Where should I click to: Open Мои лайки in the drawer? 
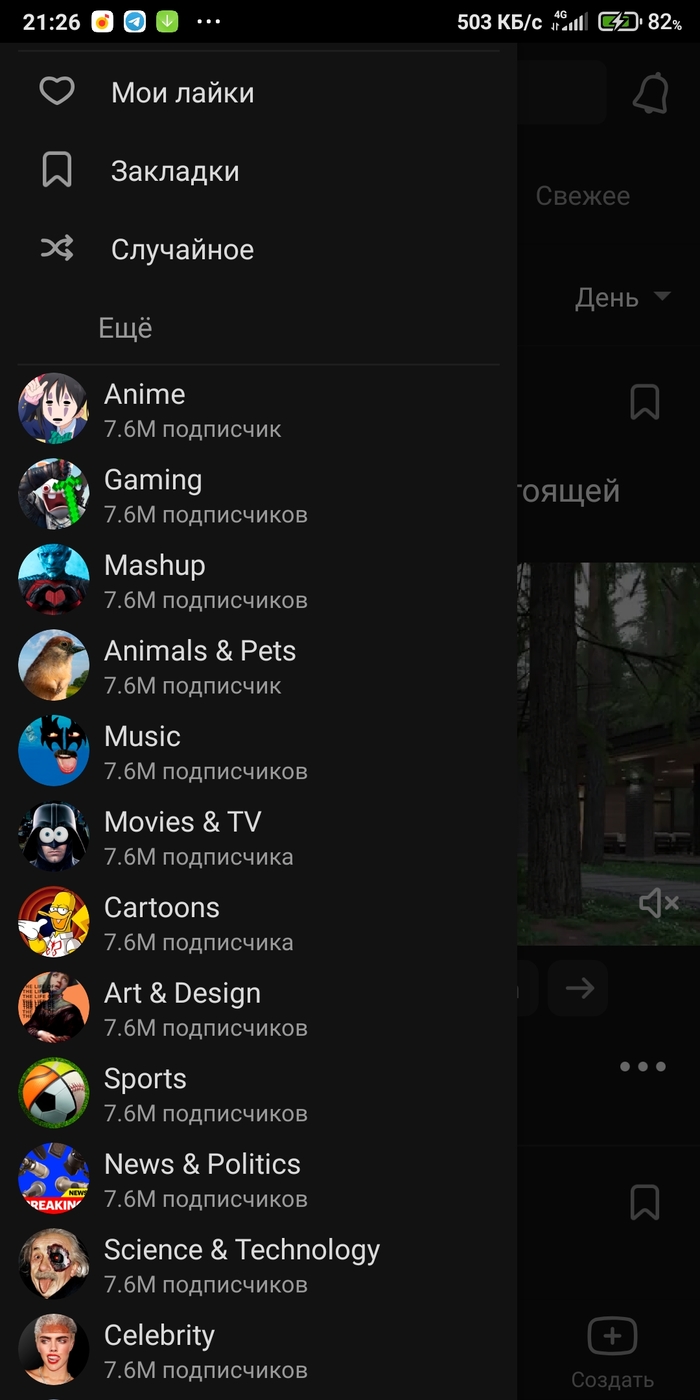182,93
